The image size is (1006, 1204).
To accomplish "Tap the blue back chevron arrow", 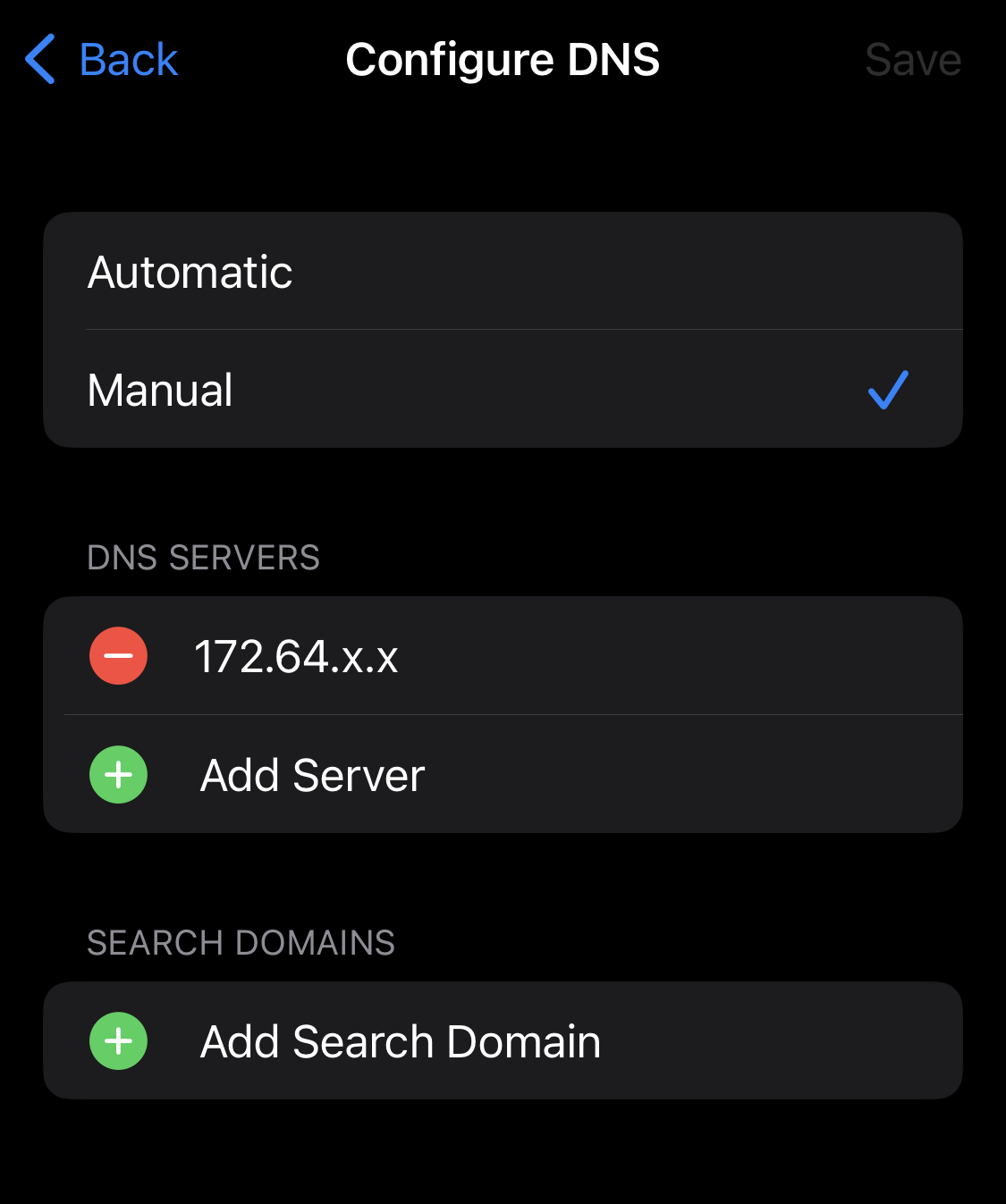I will tap(39, 58).
